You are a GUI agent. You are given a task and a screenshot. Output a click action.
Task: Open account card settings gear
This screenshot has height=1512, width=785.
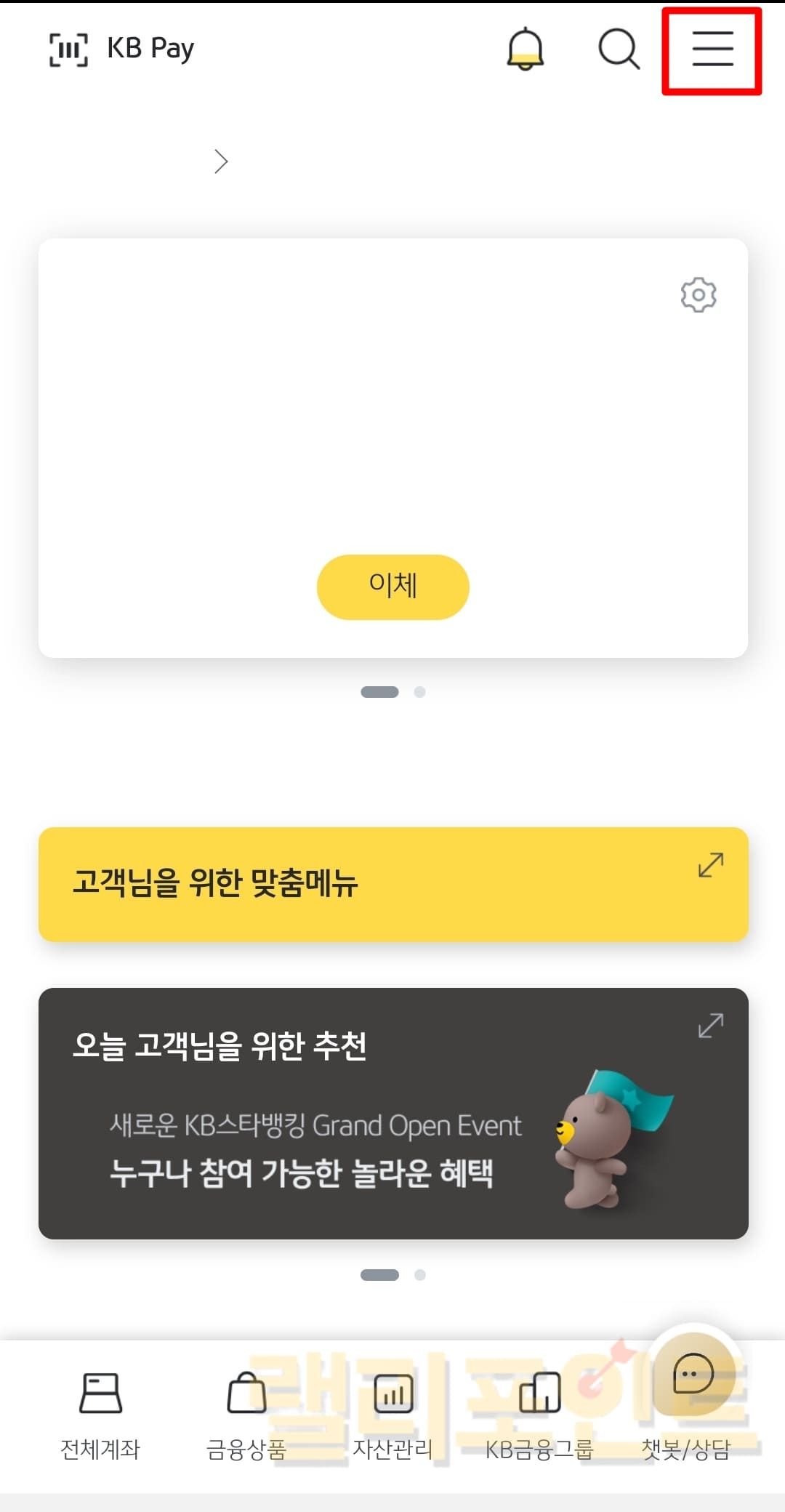pos(699,294)
